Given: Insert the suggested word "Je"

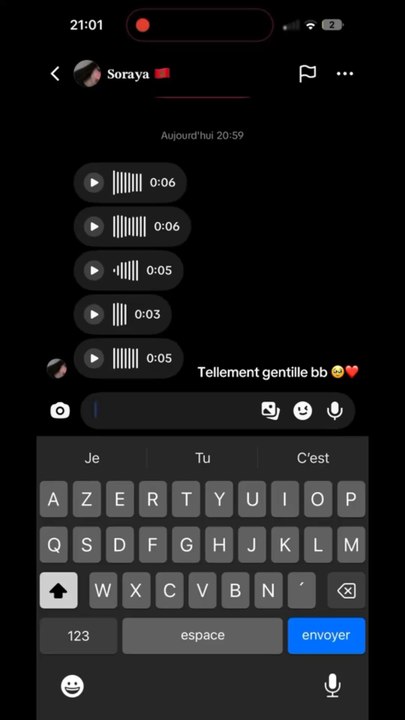Looking at the screenshot, I should click(92, 458).
